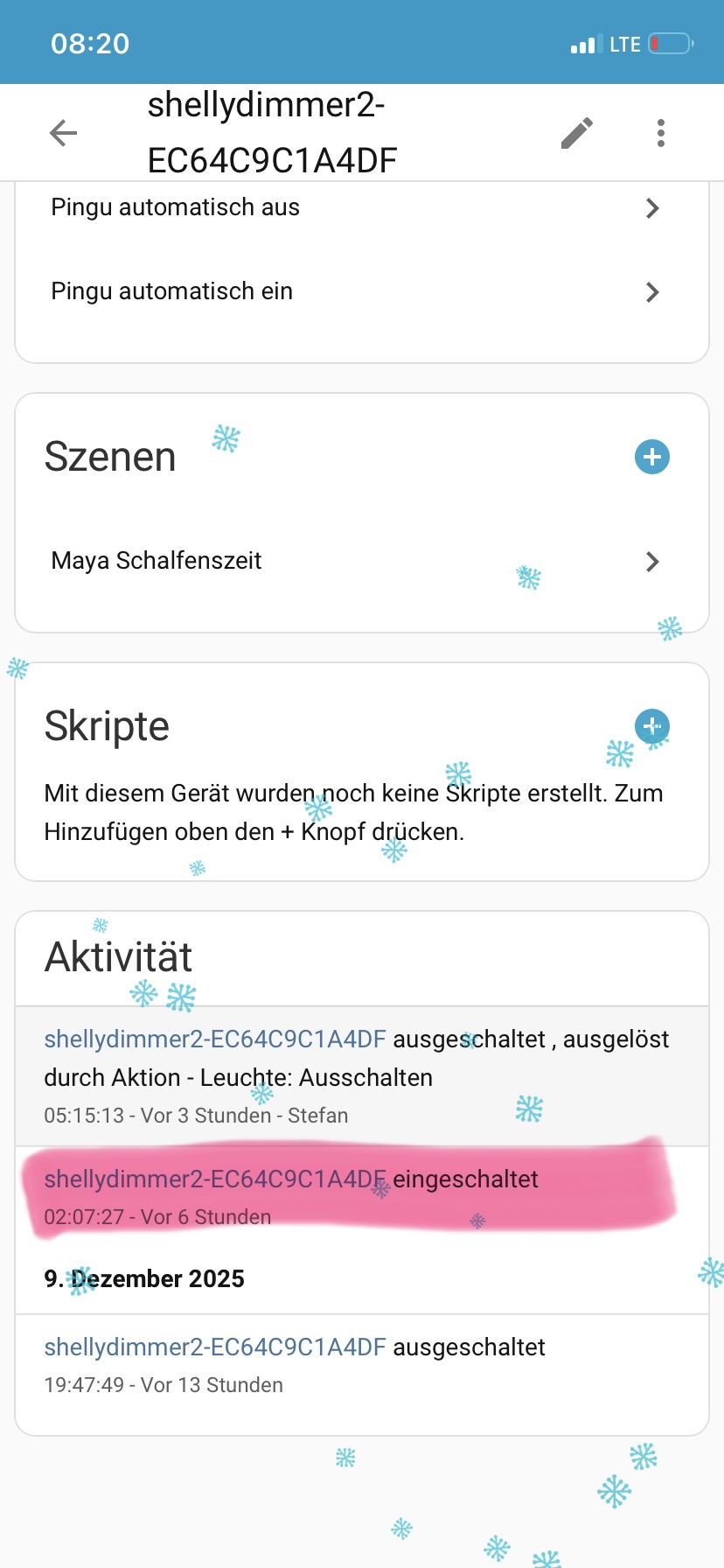Image resolution: width=724 pixels, height=1568 pixels.
Task: Edit the device name with the pencil
Action: pos(577,133)
